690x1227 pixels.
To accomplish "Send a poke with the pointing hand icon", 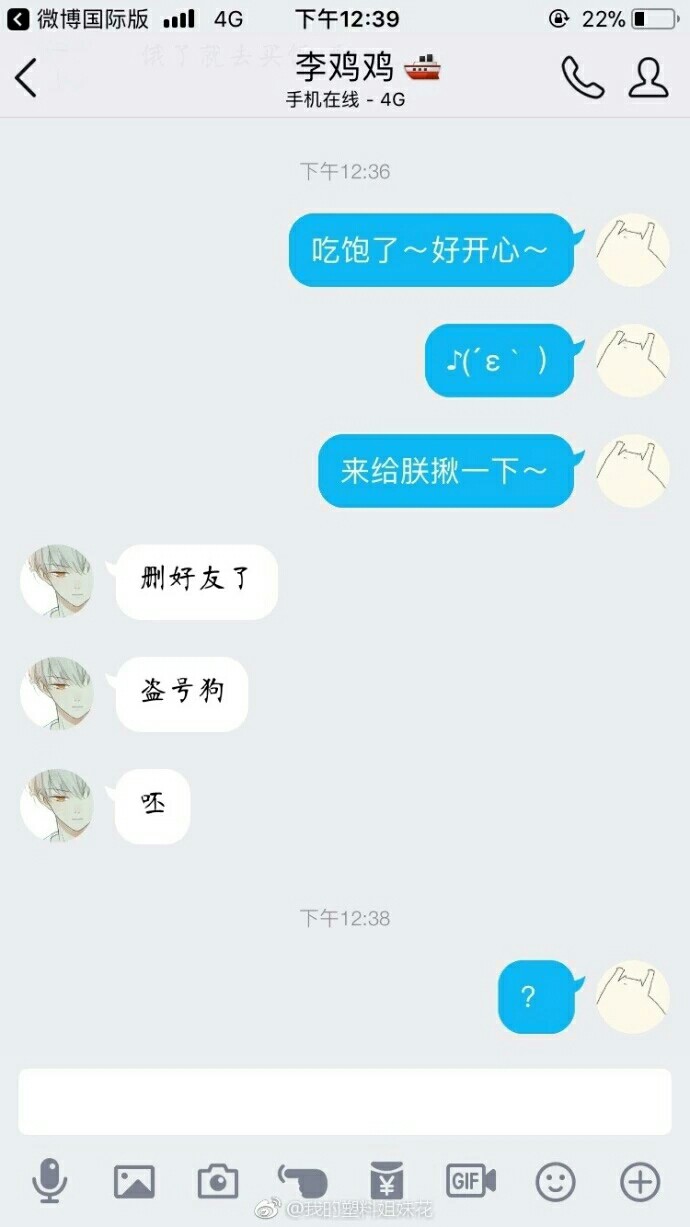I will [302, 1180].
